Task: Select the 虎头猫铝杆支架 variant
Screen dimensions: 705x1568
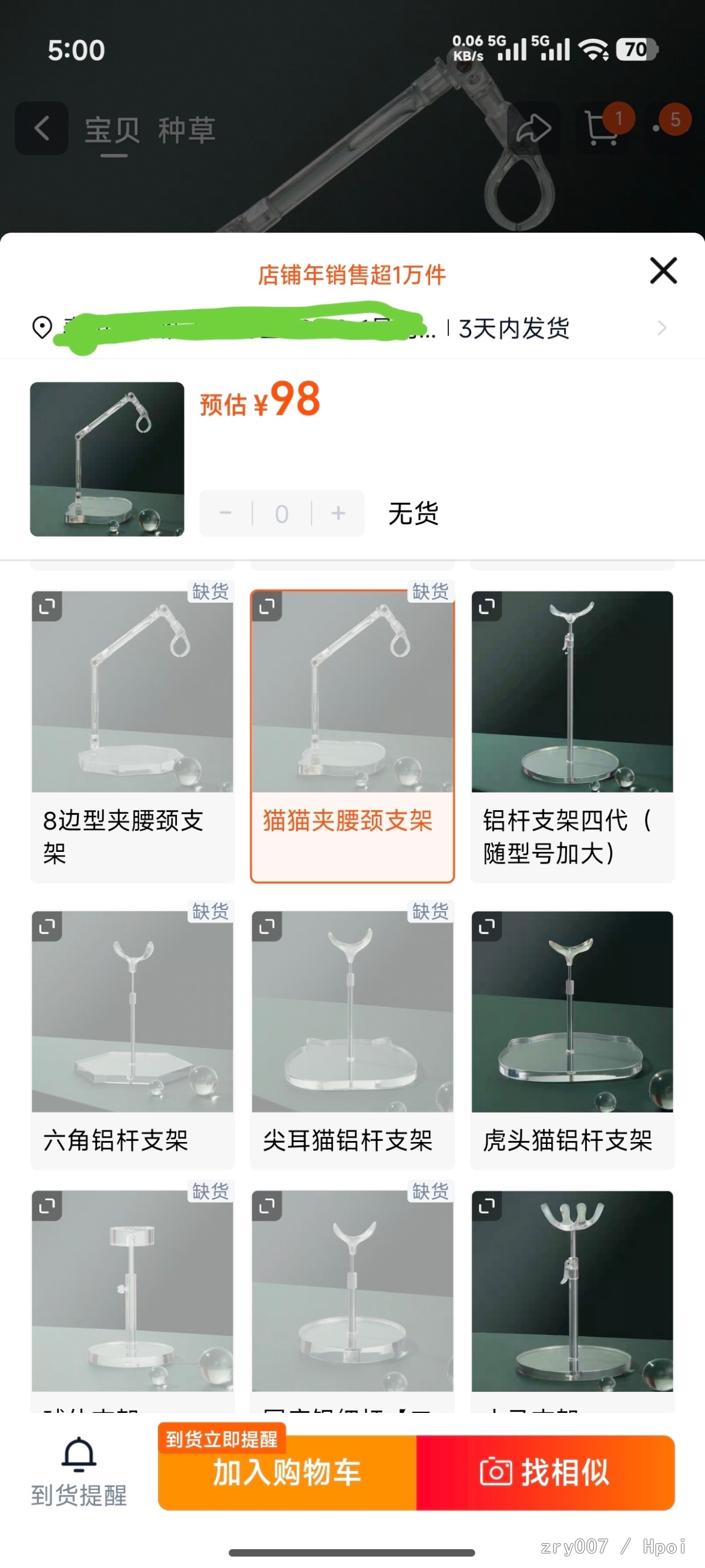Action: [x=572, y=1040]
